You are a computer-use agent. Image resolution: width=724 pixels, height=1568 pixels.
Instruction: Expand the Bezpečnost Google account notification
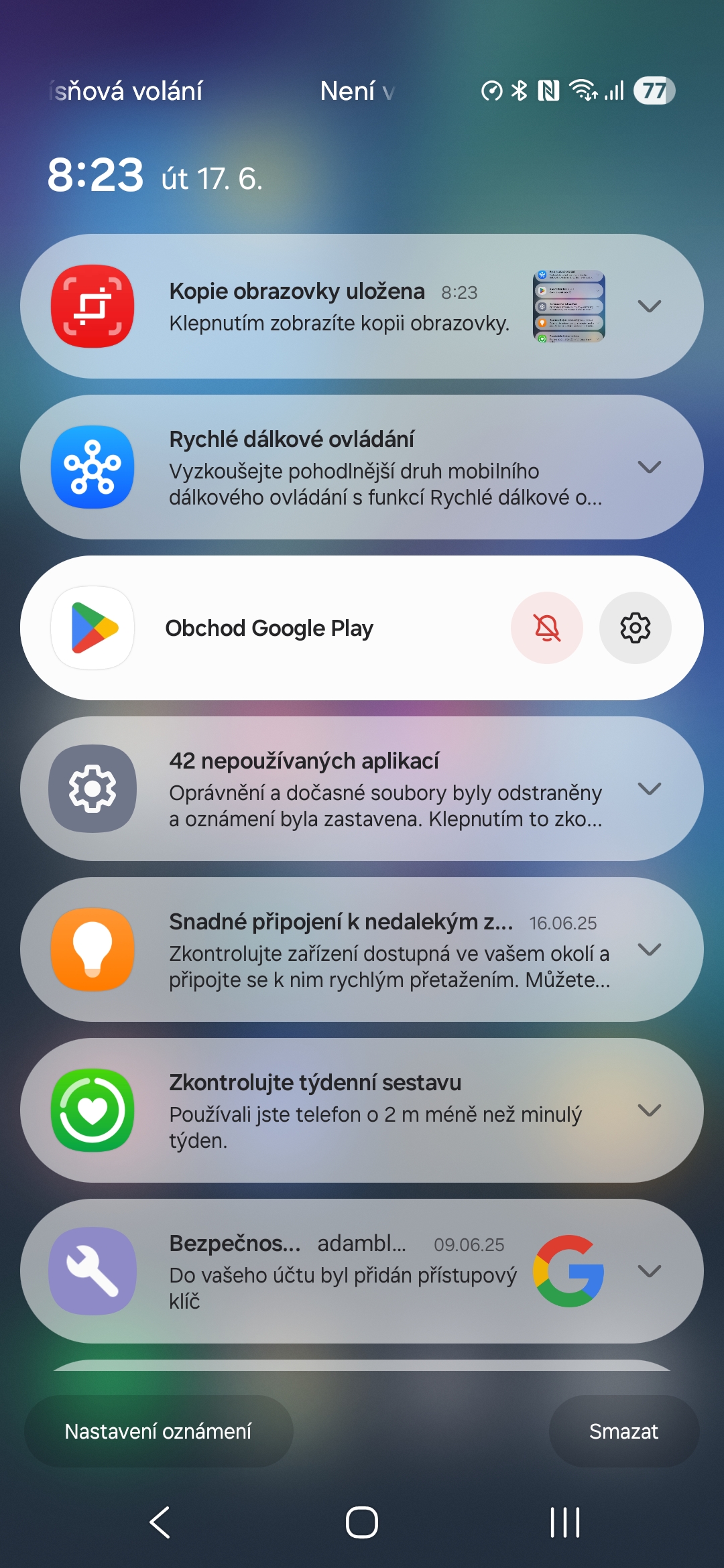click(x=650, y=1271)
